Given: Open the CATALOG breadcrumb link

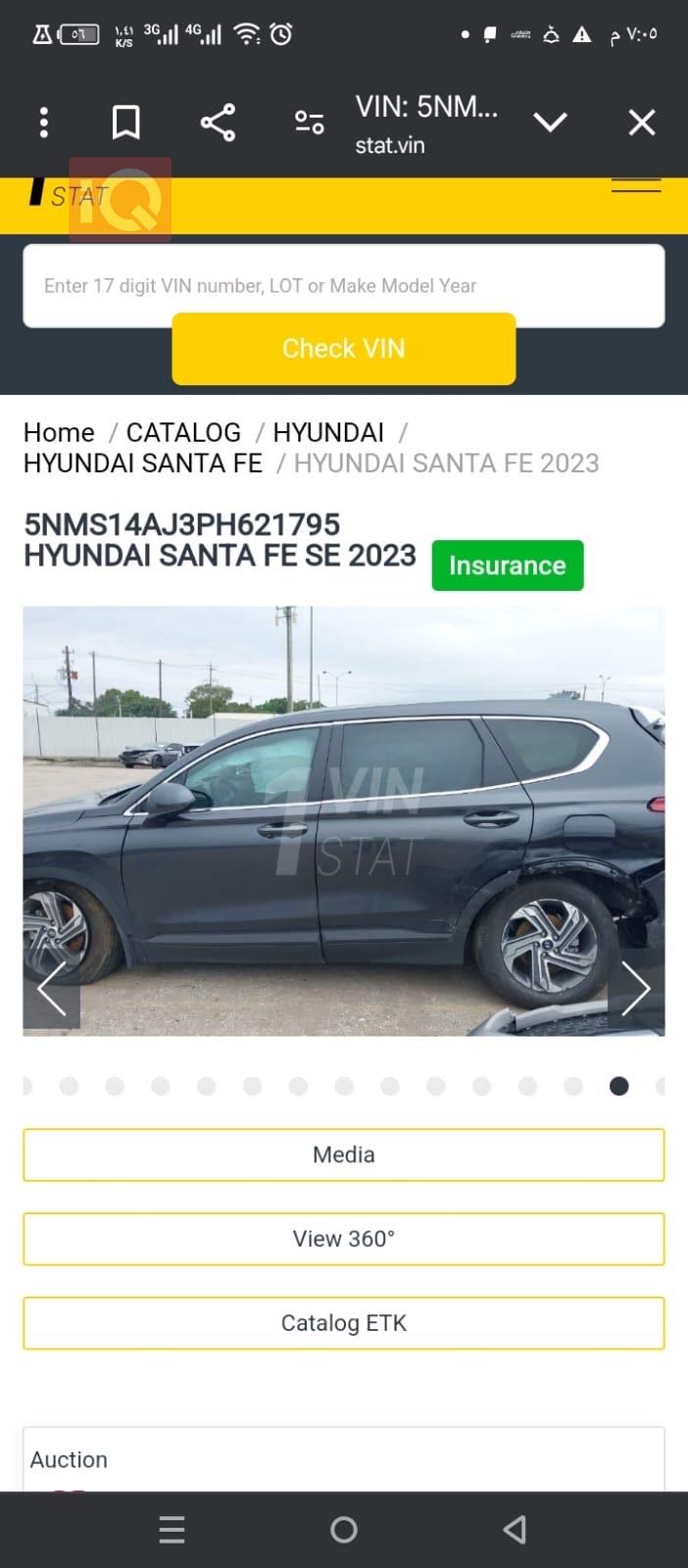Looking at the screenshot, I should point(183,432).
